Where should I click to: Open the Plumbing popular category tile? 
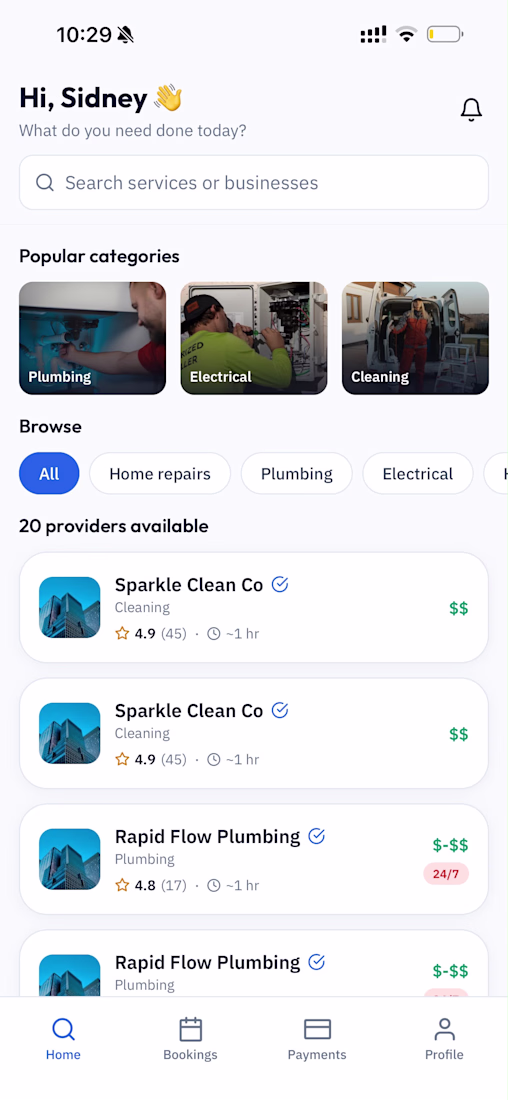[93, 338]
